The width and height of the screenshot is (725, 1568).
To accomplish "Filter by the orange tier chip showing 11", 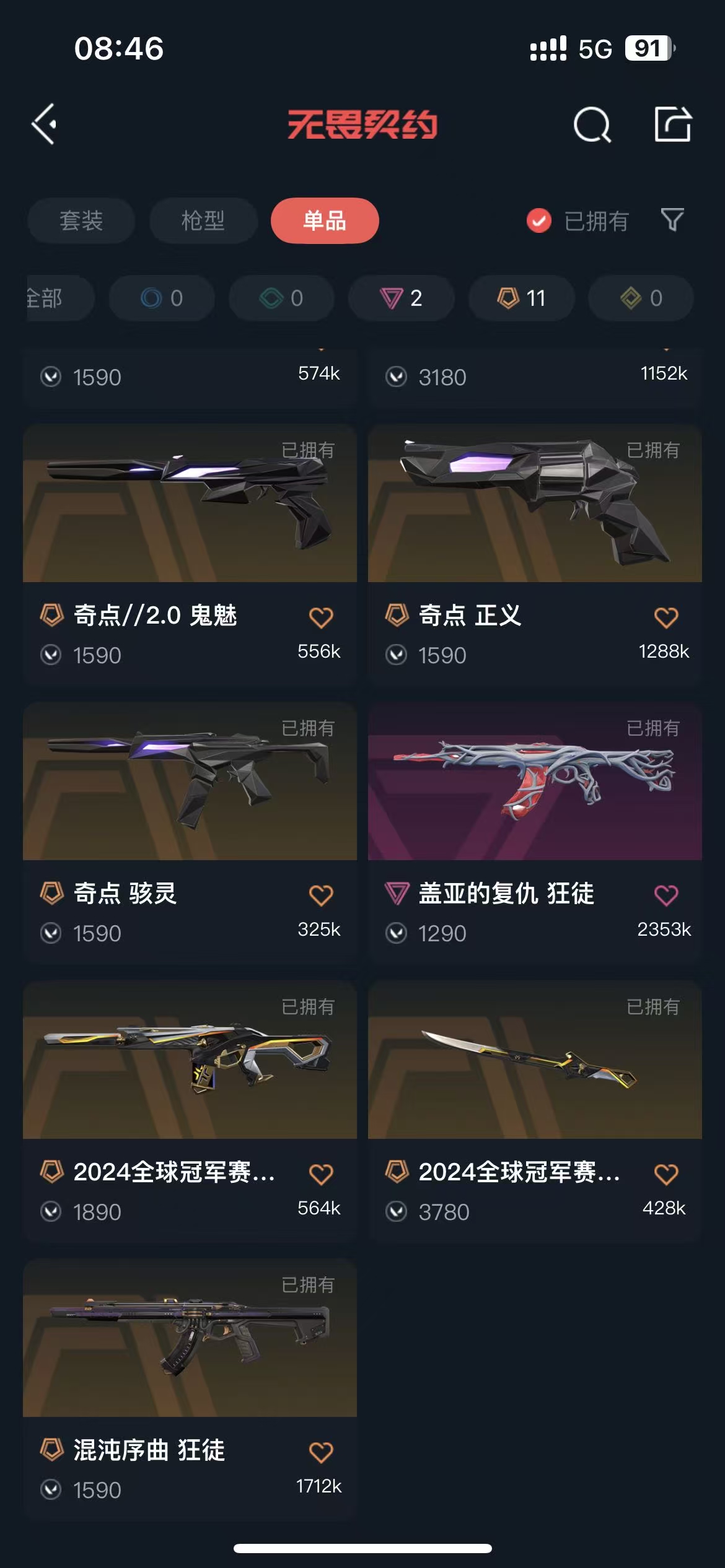I will click(x=521, y=298).
